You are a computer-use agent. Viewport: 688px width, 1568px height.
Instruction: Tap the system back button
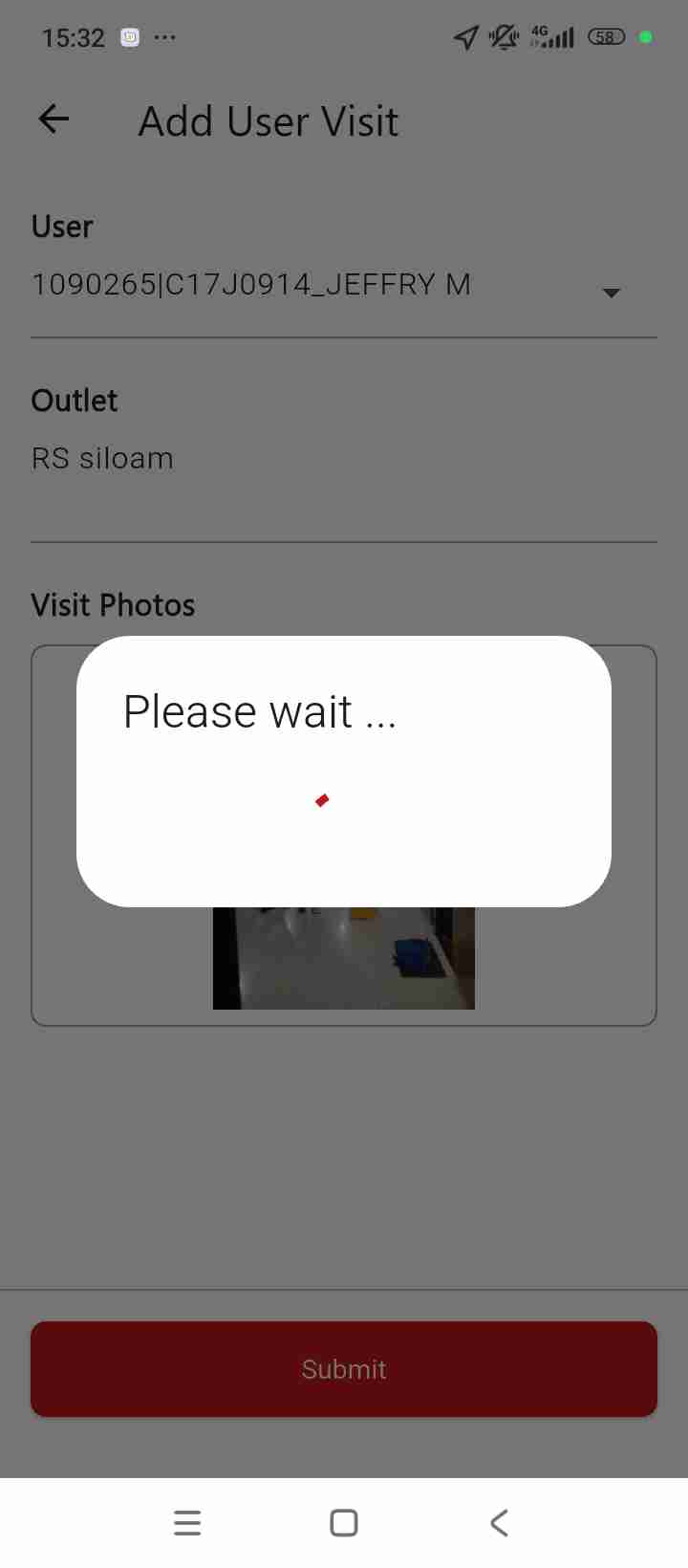(x=499, y=1522)
